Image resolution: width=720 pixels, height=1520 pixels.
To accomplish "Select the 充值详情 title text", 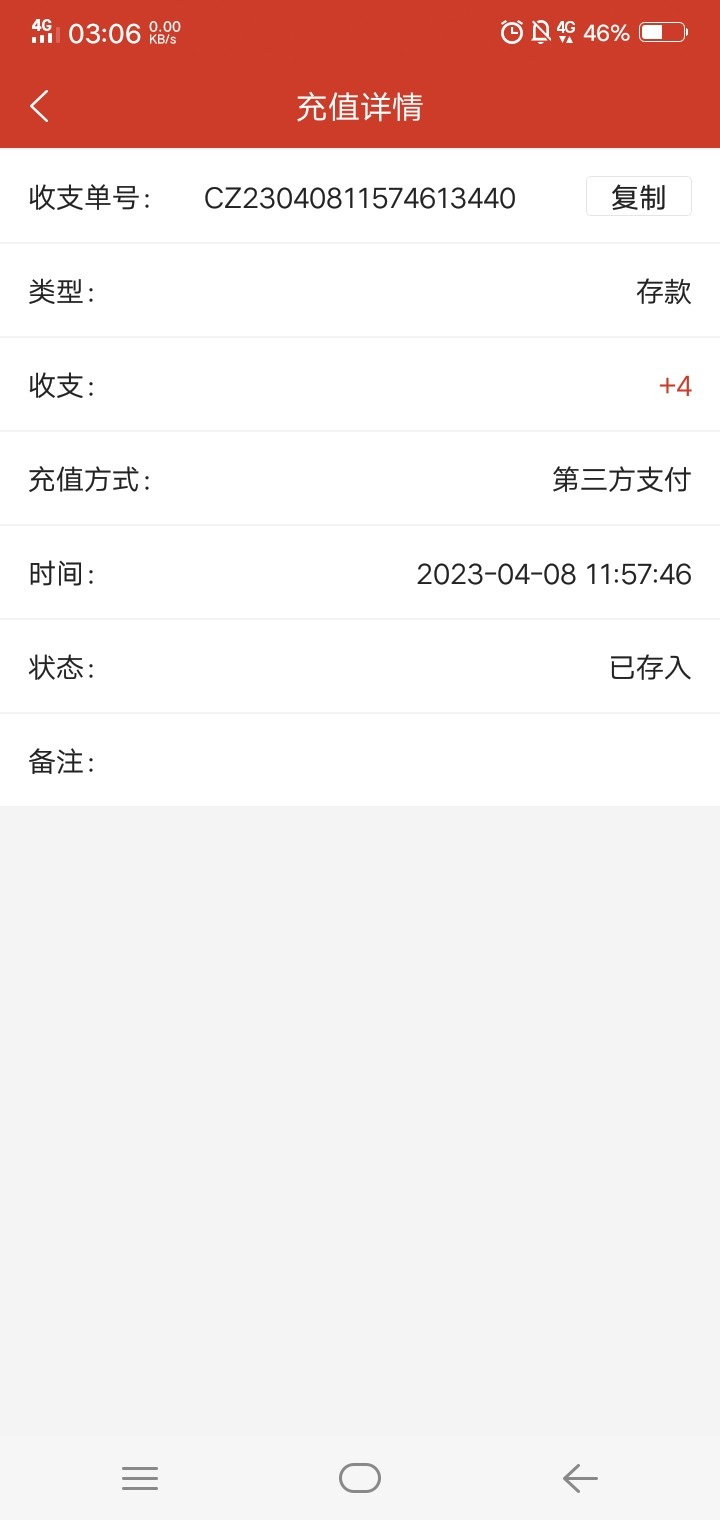I will (x=360, y=105).
